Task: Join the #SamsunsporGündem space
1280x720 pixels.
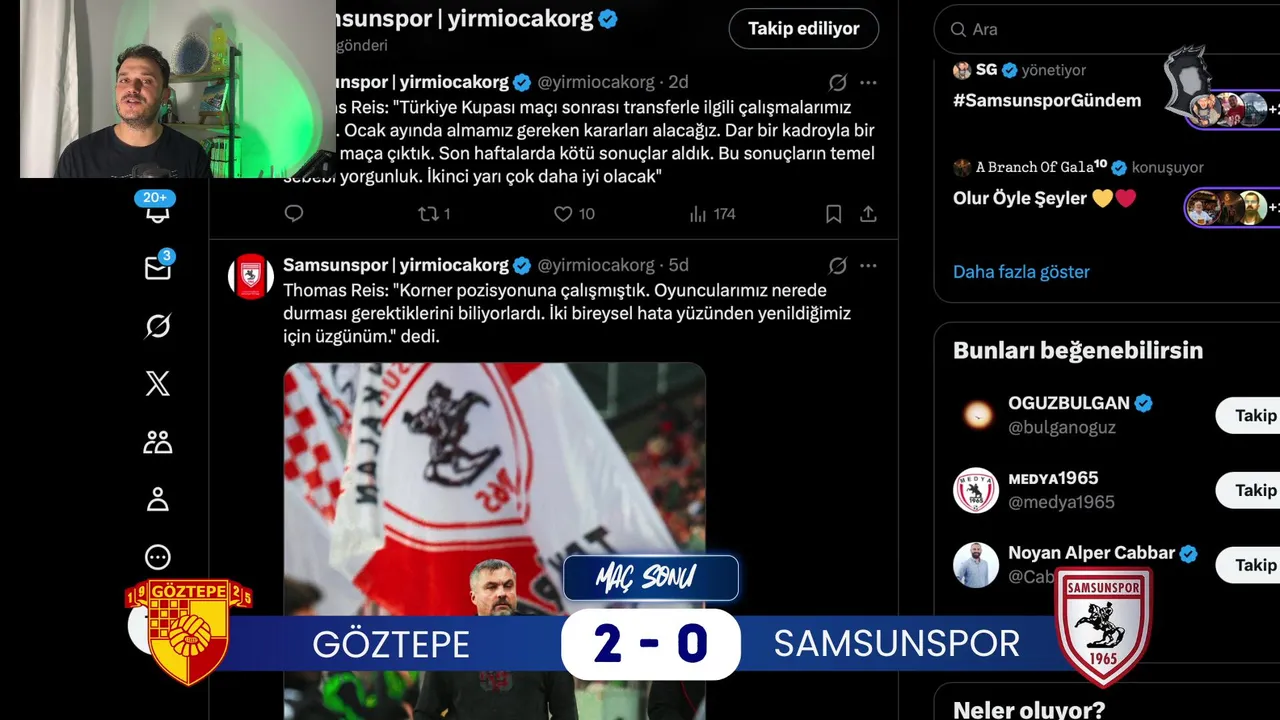Action: pos(1047,100)
